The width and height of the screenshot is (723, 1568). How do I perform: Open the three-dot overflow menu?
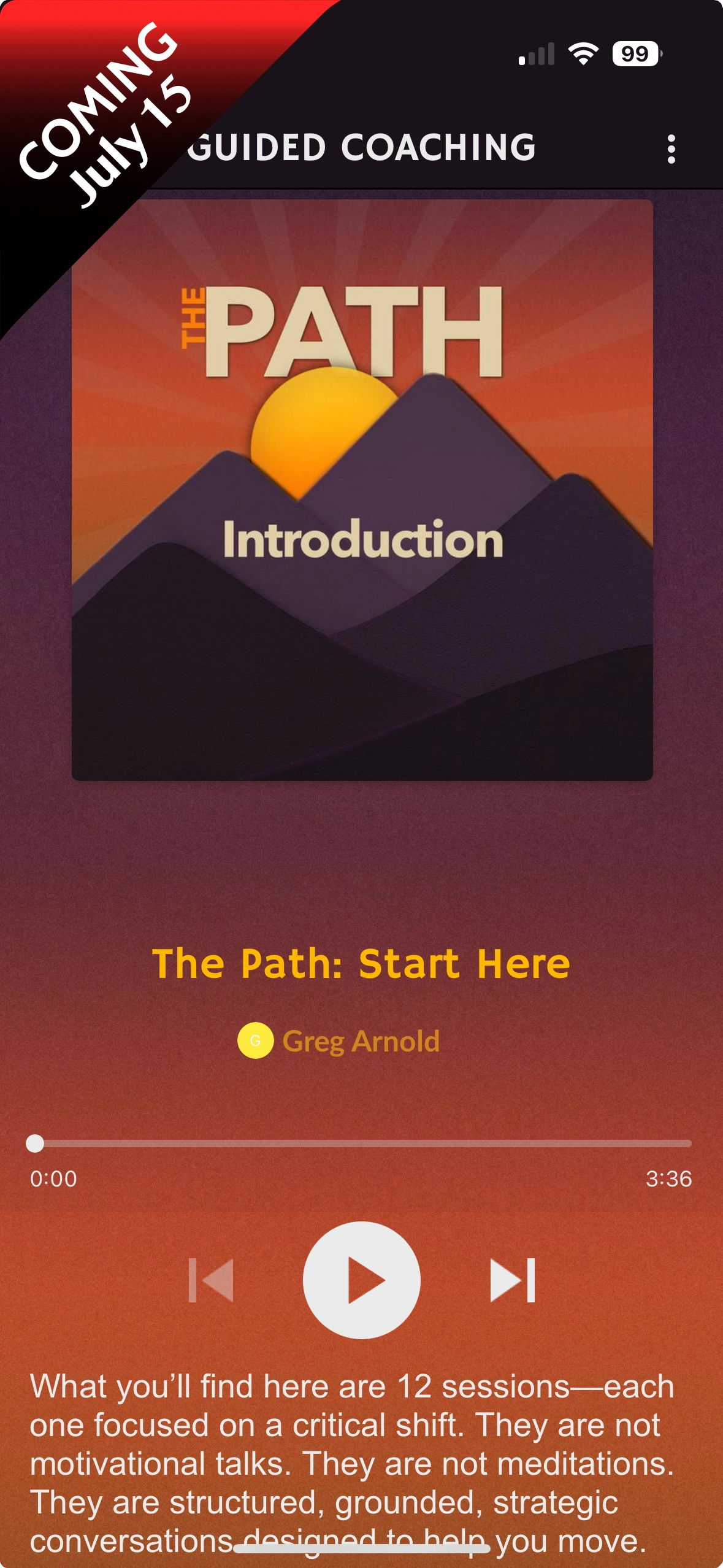tap(671, 149)
